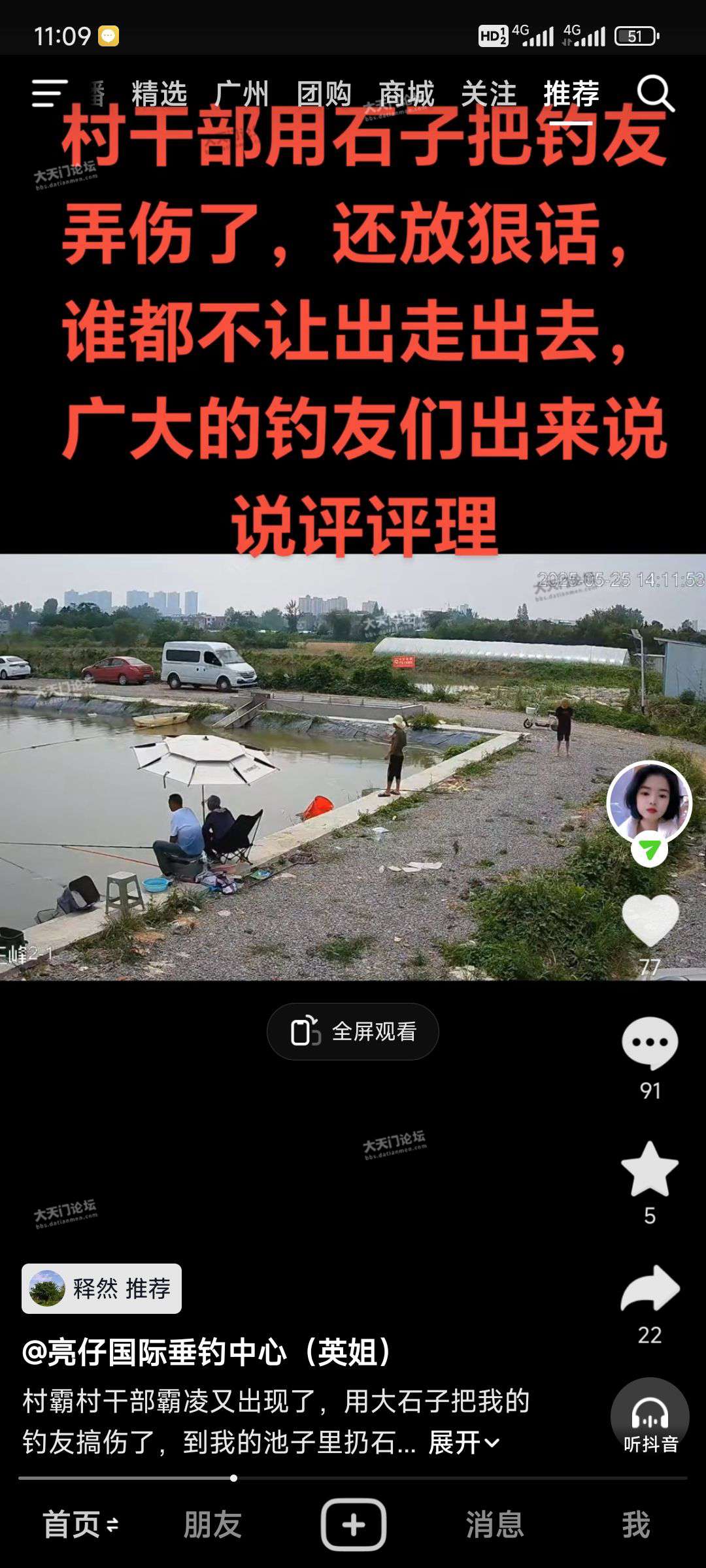Go to the 商城 tab
Image resolution: width=706 pixels, height=1568 pixels.
(406, 93)
